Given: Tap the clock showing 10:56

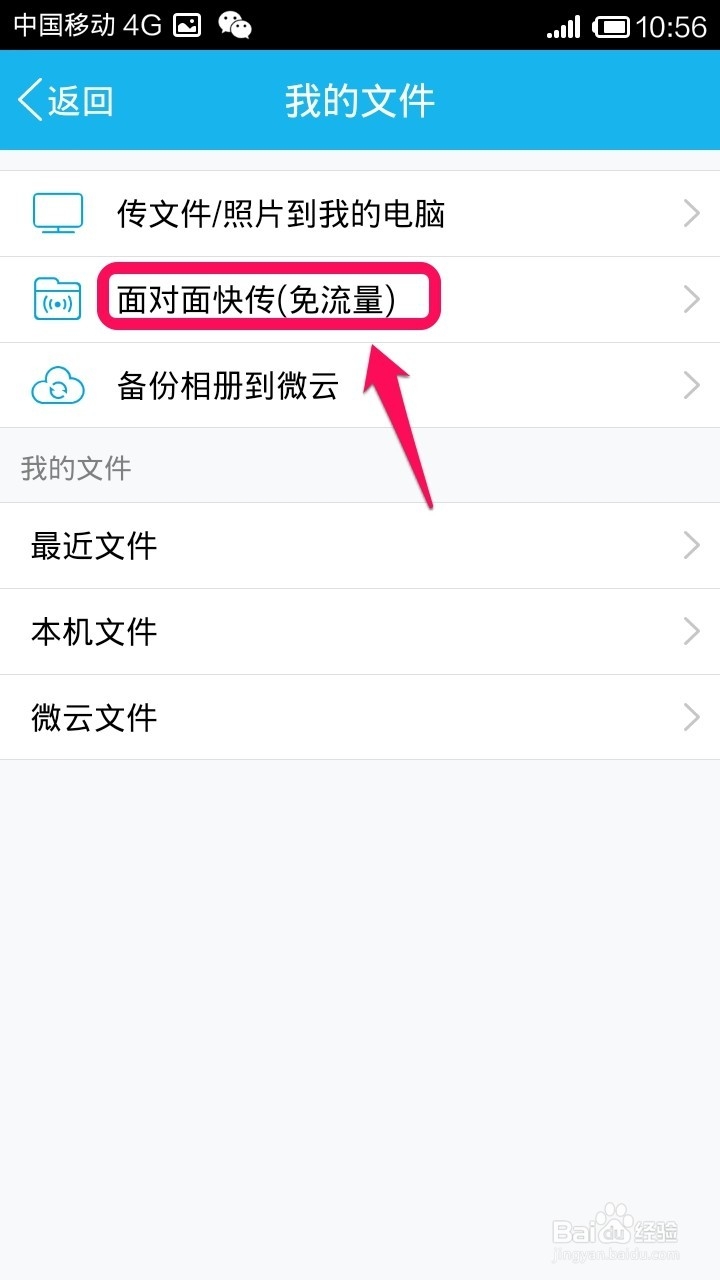Looking at the screenshot, I should (x=670, y=24).
